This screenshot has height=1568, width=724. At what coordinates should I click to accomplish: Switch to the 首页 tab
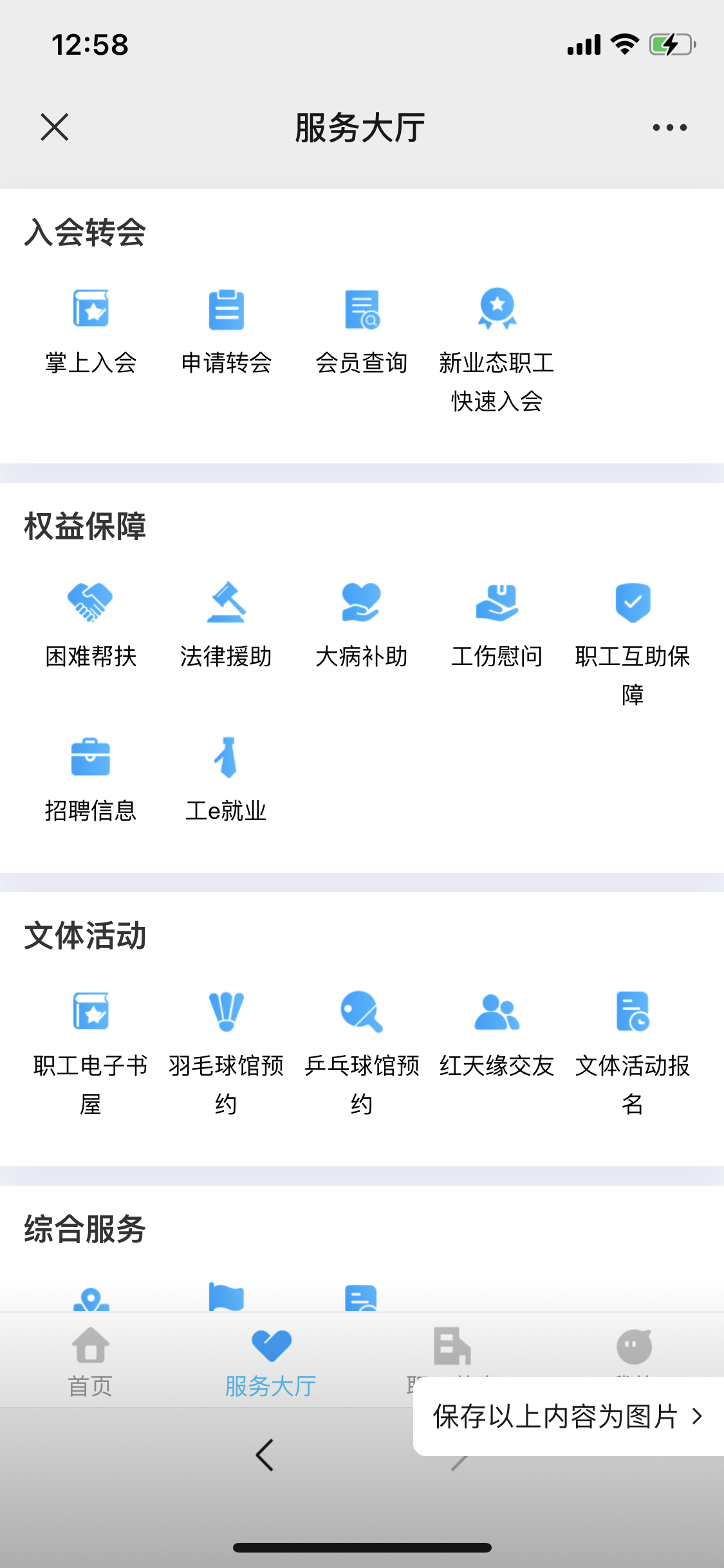pos(91,1362)
